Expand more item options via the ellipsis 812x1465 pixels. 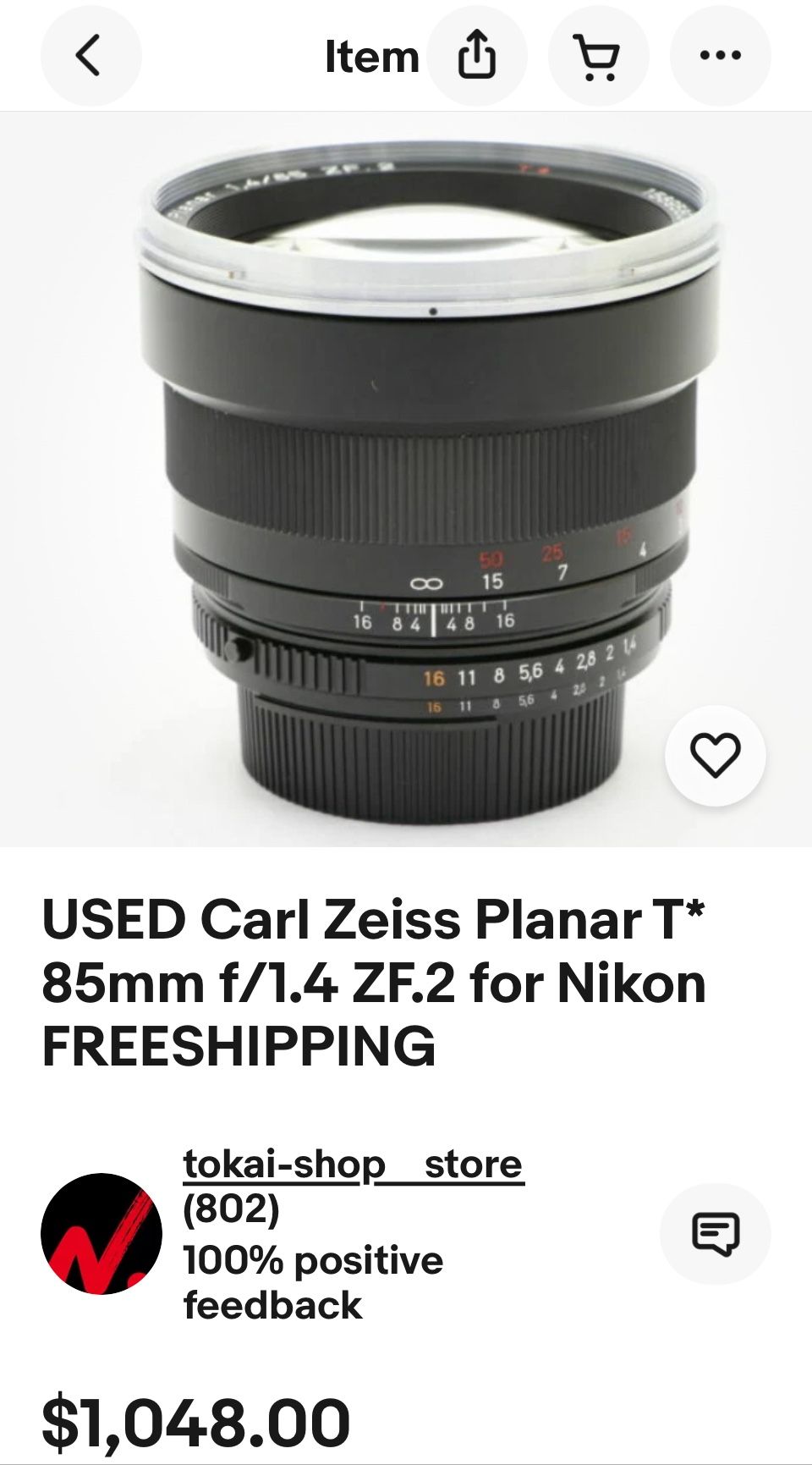[719, 55]
